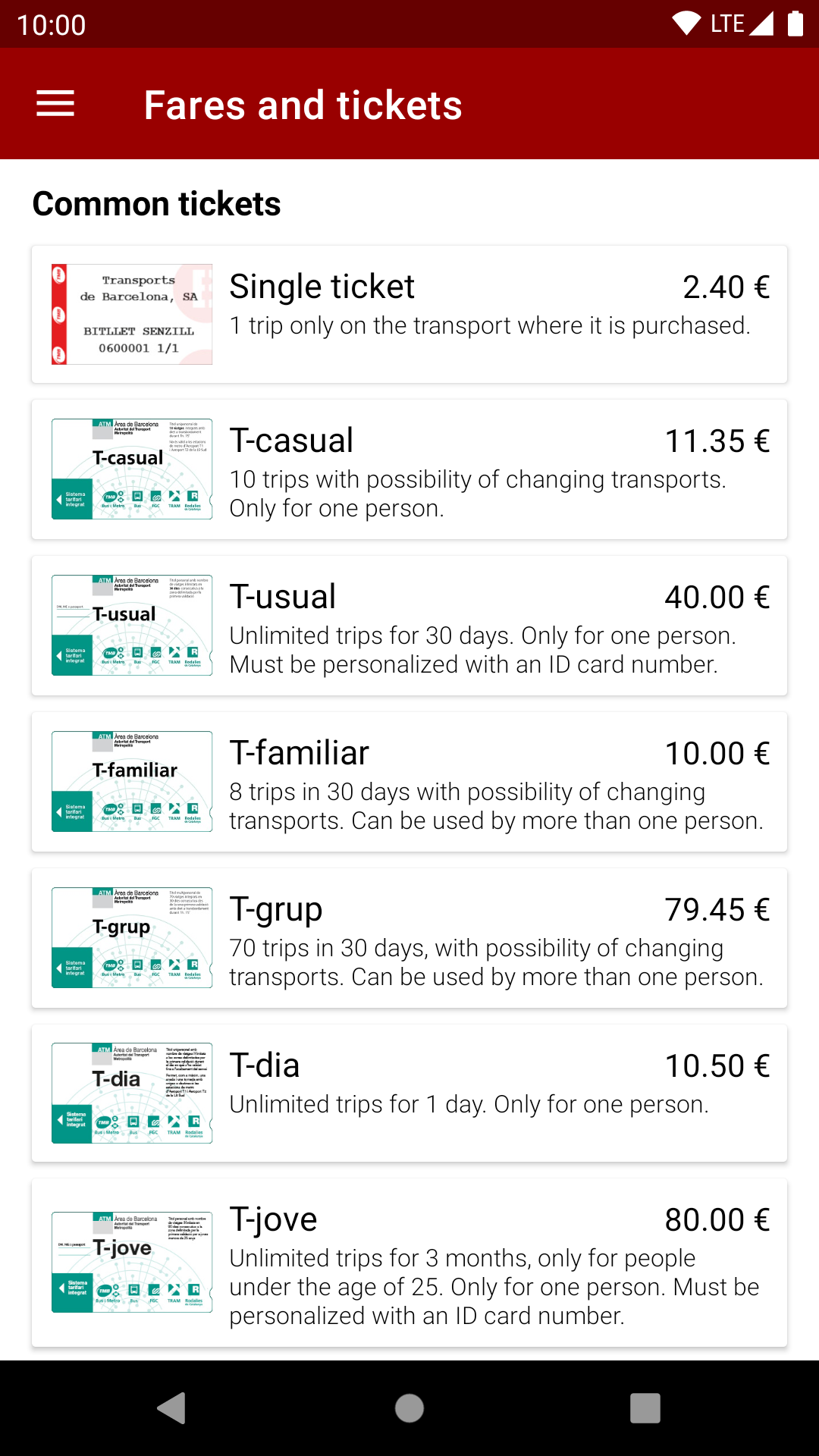The width and height of the screenshot is (819, 1456).
Task: Tap the T-grup ticket card
Action: (x=409, y=938)
